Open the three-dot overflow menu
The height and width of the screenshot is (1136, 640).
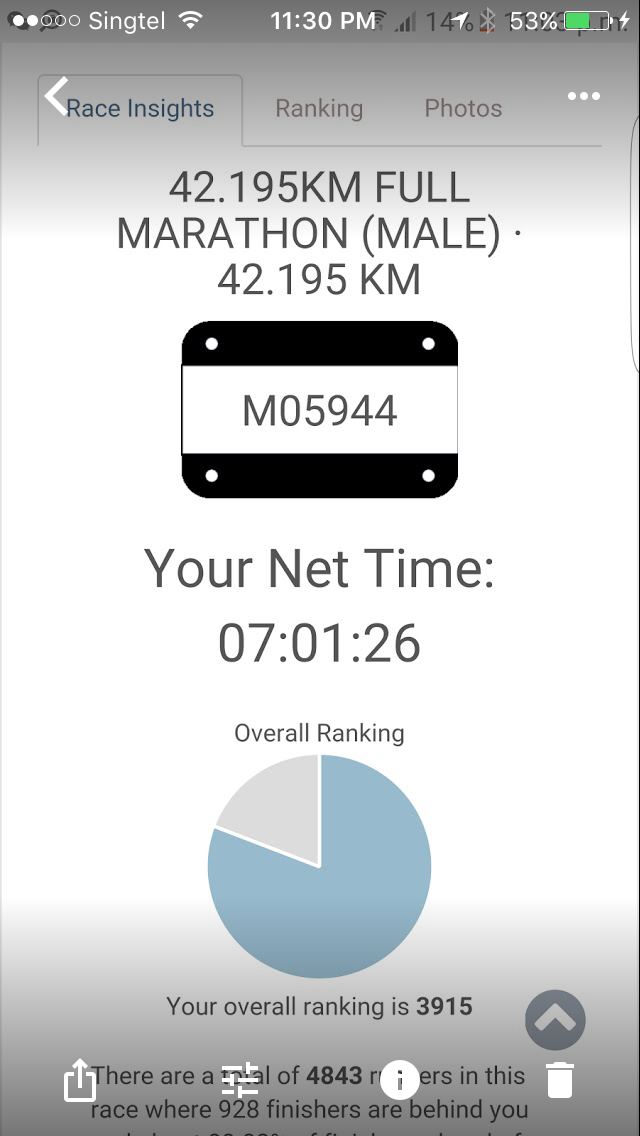[x=583, y=96]
